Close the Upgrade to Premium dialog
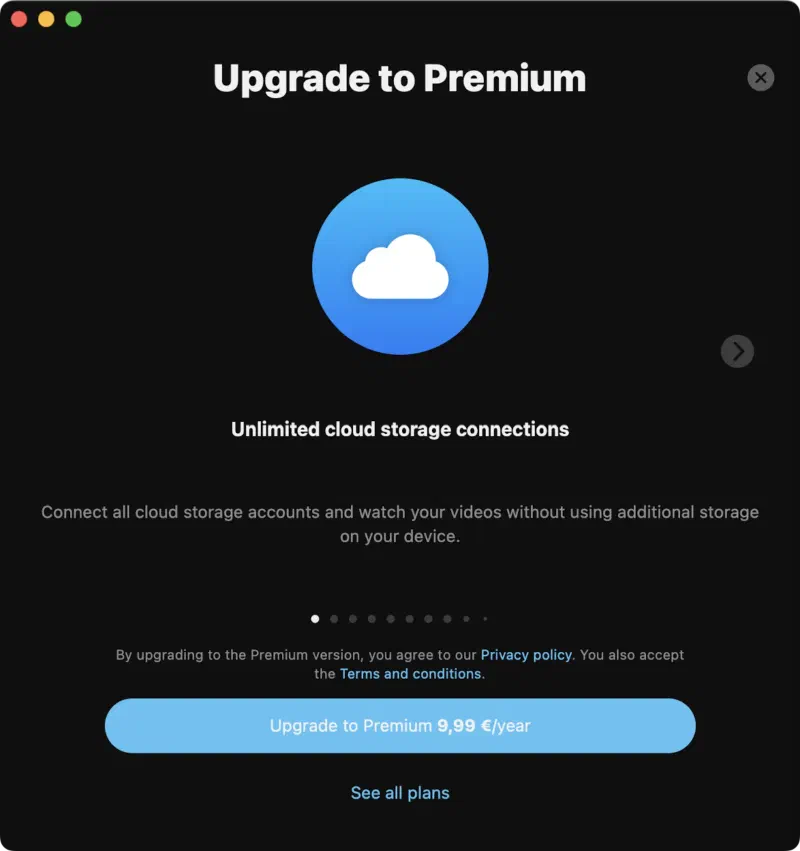Image resolution: width=800 pixels, height=851 pixels. point(761,77)
